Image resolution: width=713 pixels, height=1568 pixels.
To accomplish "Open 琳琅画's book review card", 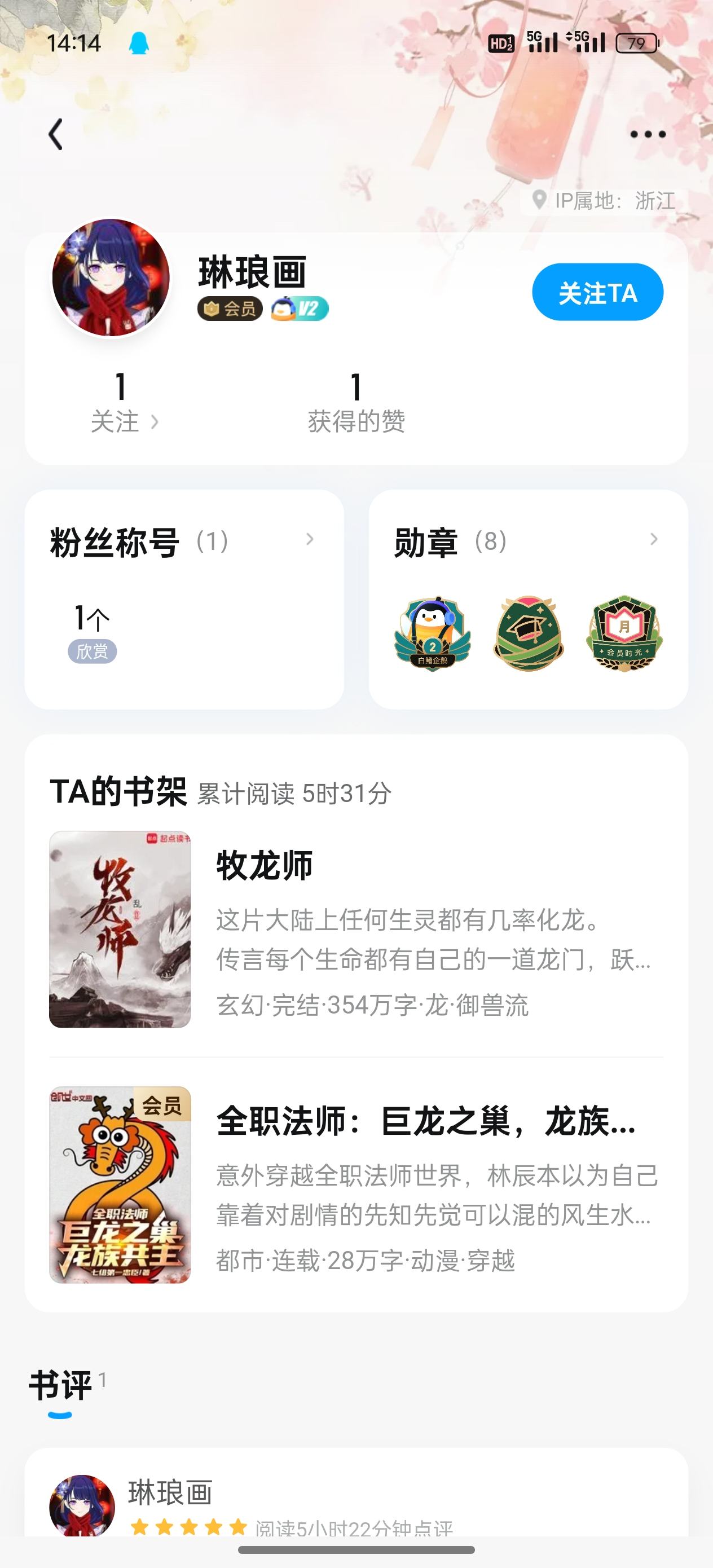I will 355,1497.
